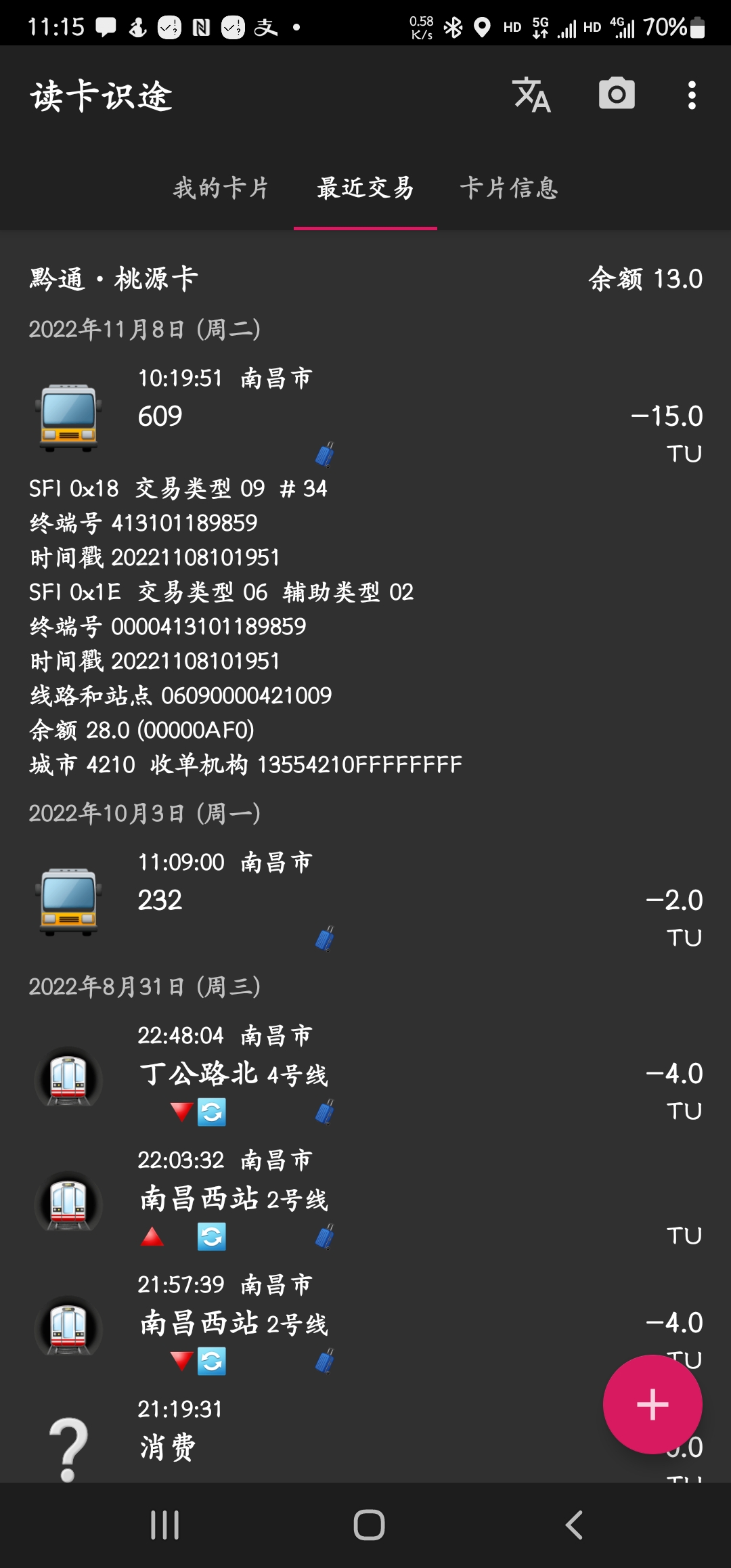Open the three-dot overflow menu
Screen dimensions: 731x1568
[x=691, y=95]
